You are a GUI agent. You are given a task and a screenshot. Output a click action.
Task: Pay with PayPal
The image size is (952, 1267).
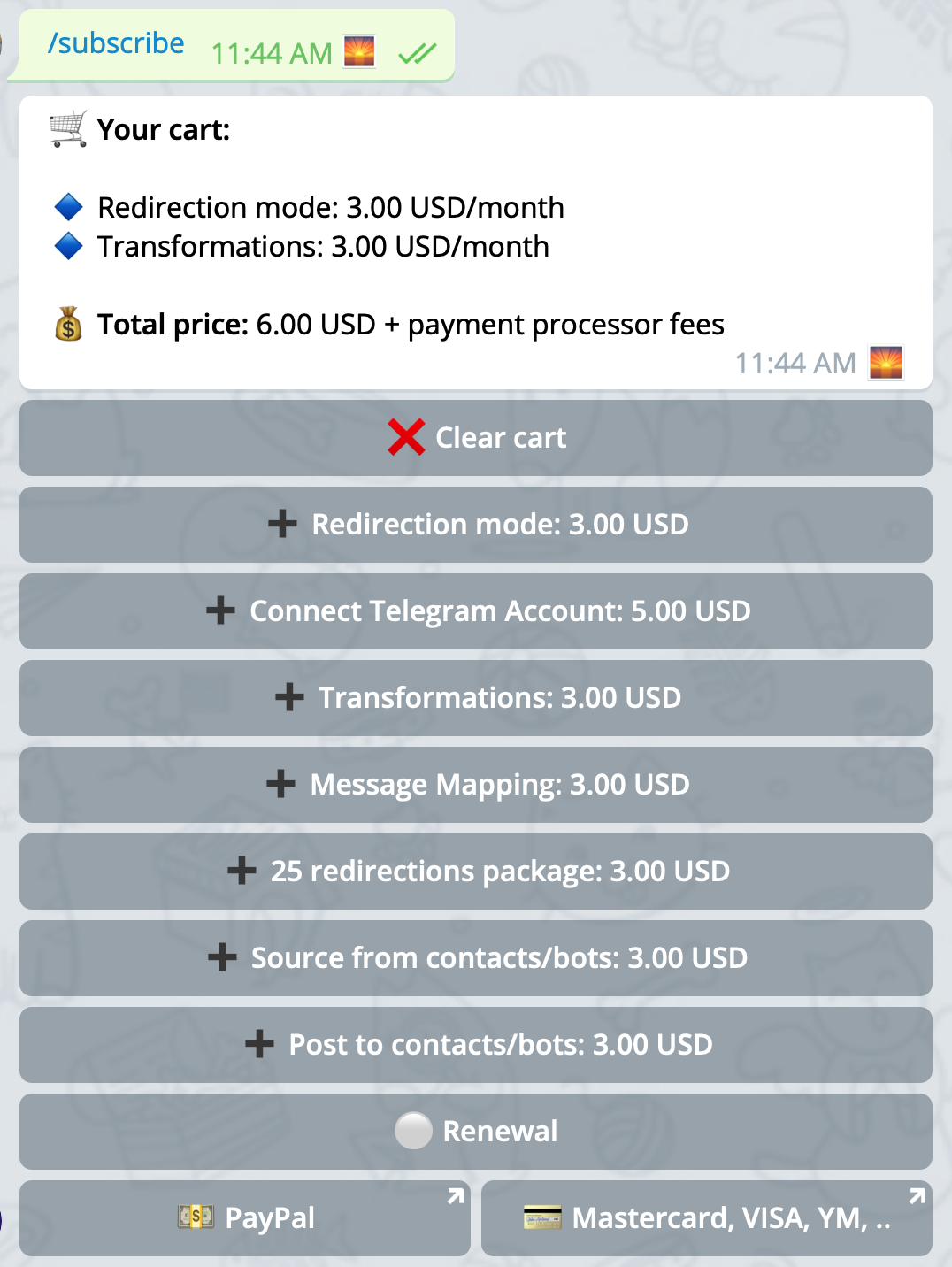tap(245, 1218)
